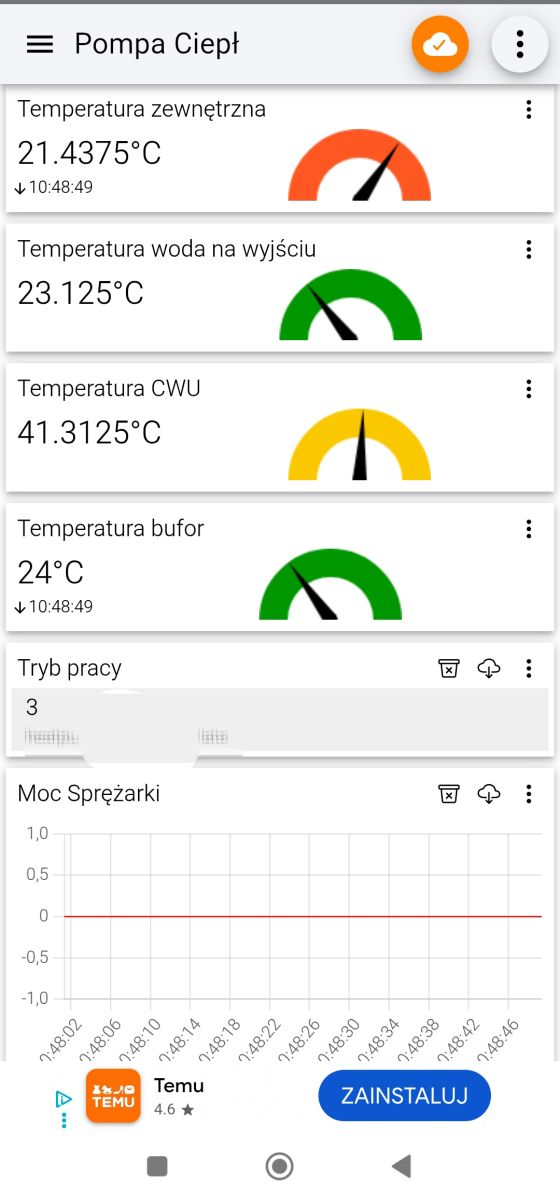Go to home screen via system button
The image size is (560, 1200).
tap(279, 1166)
